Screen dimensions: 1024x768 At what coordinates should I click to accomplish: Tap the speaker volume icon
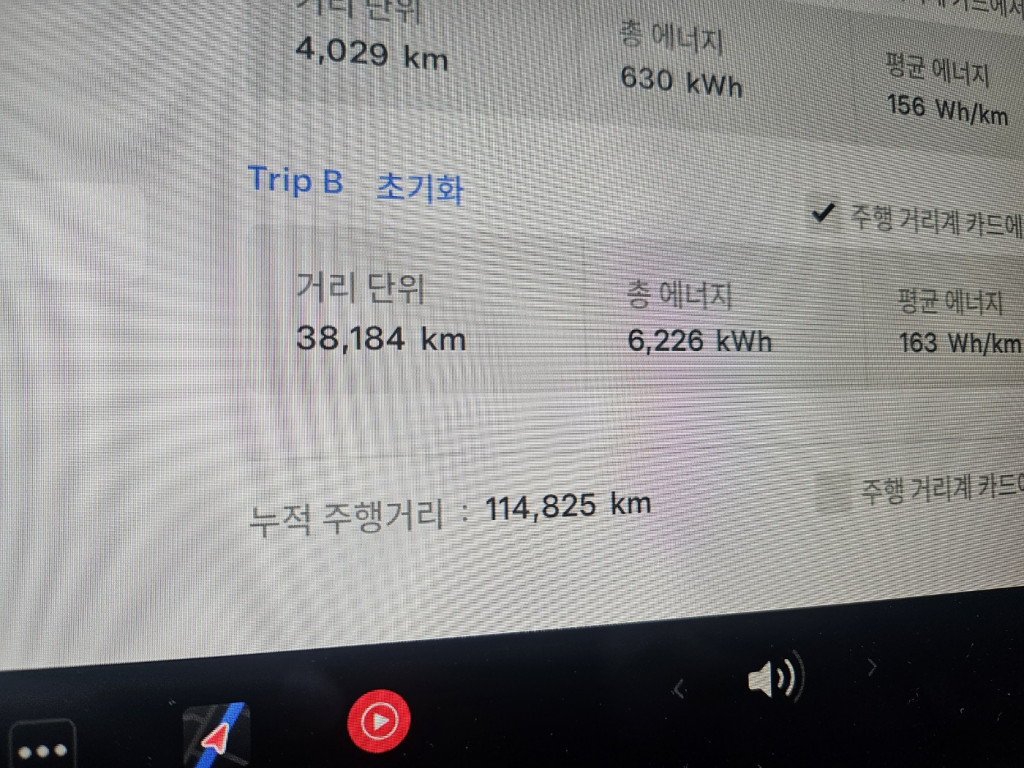coord(774,681)
